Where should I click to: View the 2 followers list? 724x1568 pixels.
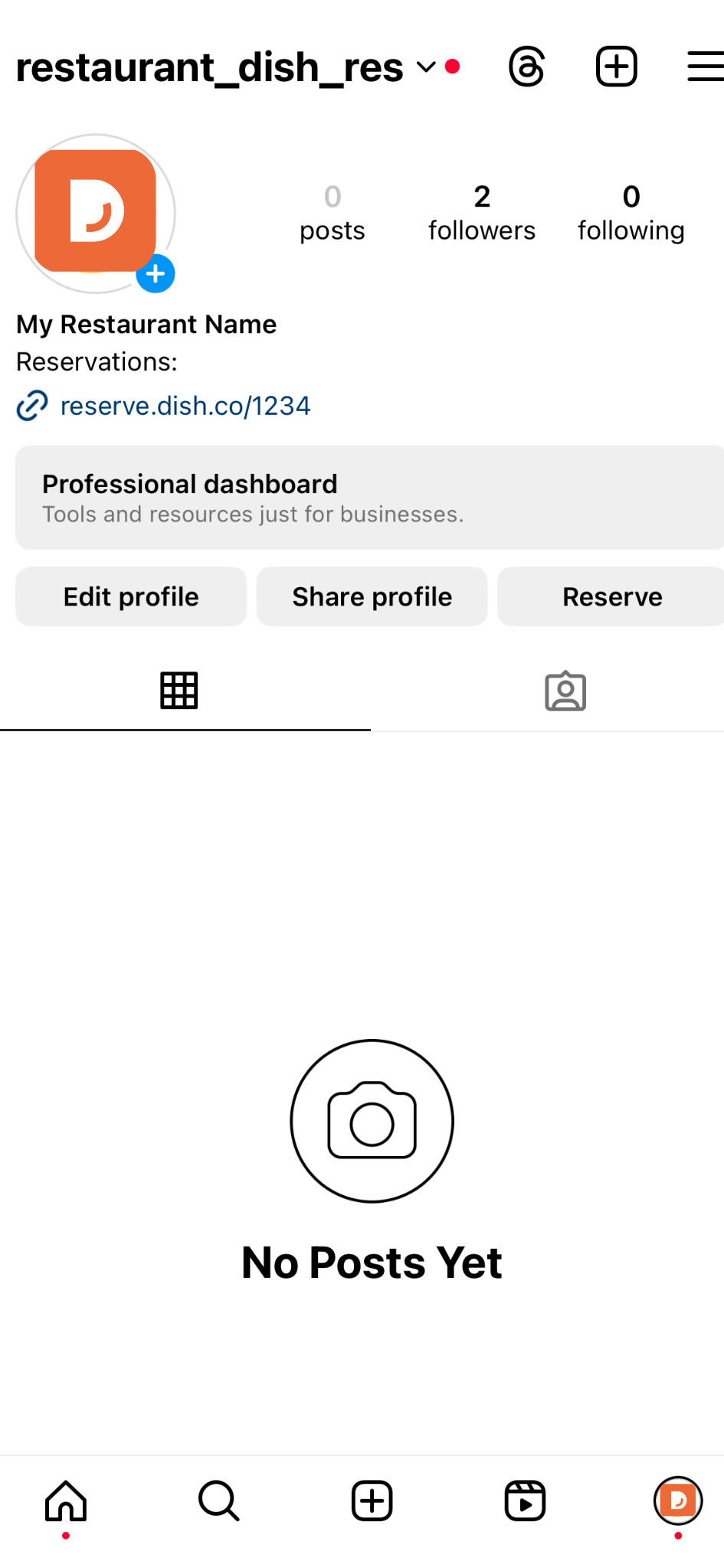[x=481, y=213]
